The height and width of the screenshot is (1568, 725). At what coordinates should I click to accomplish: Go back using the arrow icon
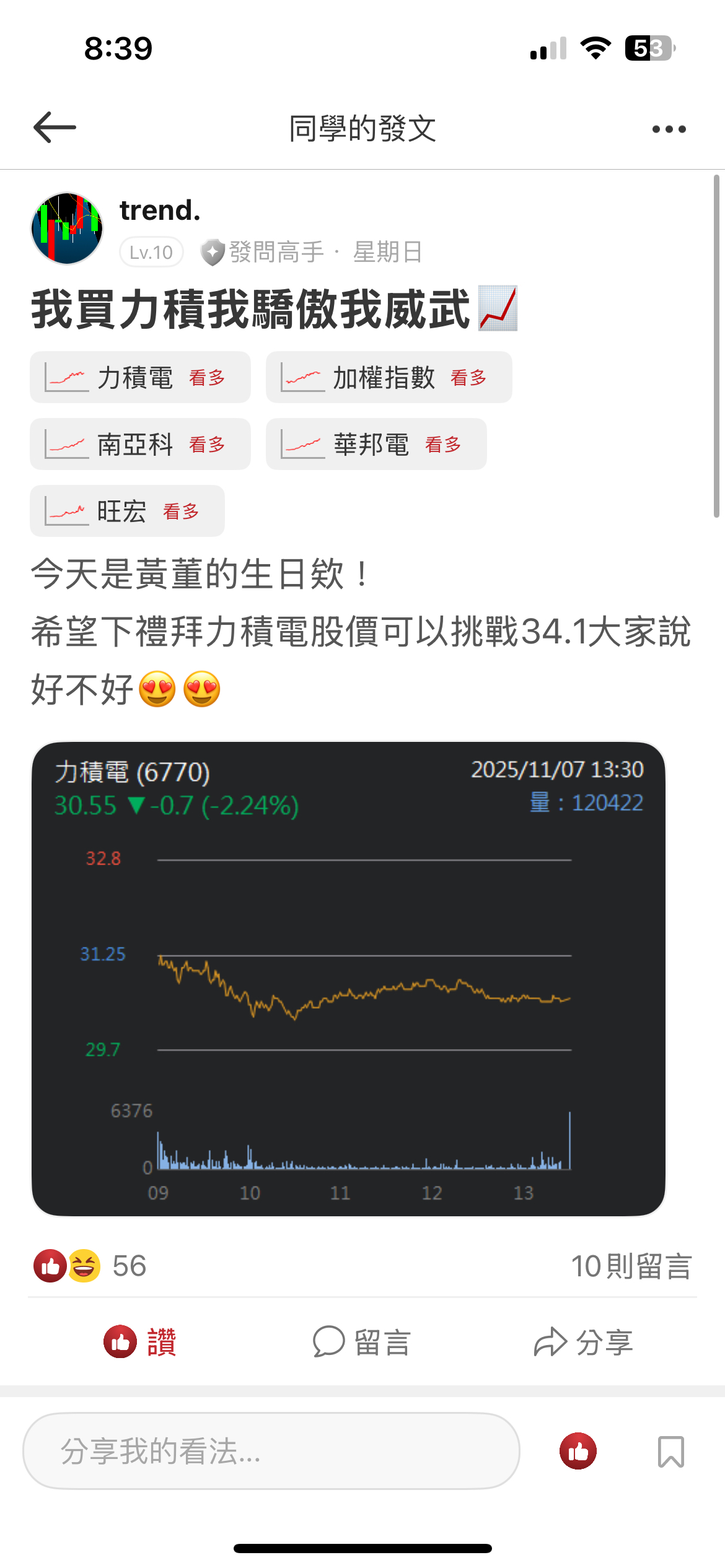pyautogui.click(x=55, y=128)
